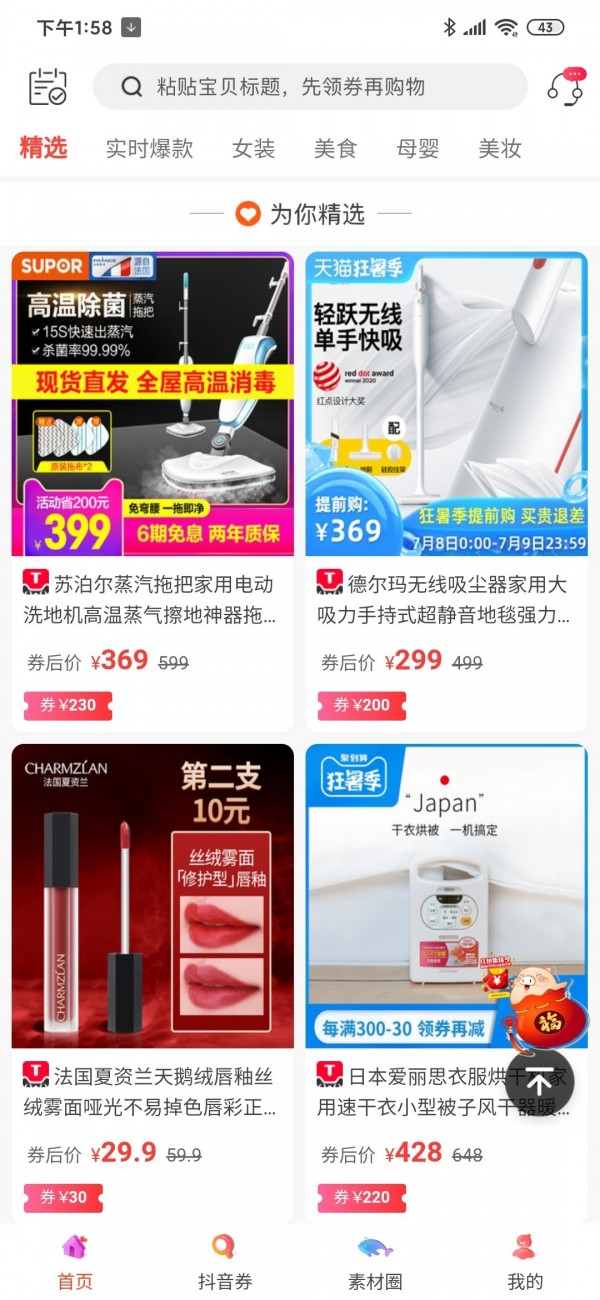Open customer service headset icon
The image size is (600, 1300).
pos(565,87)
